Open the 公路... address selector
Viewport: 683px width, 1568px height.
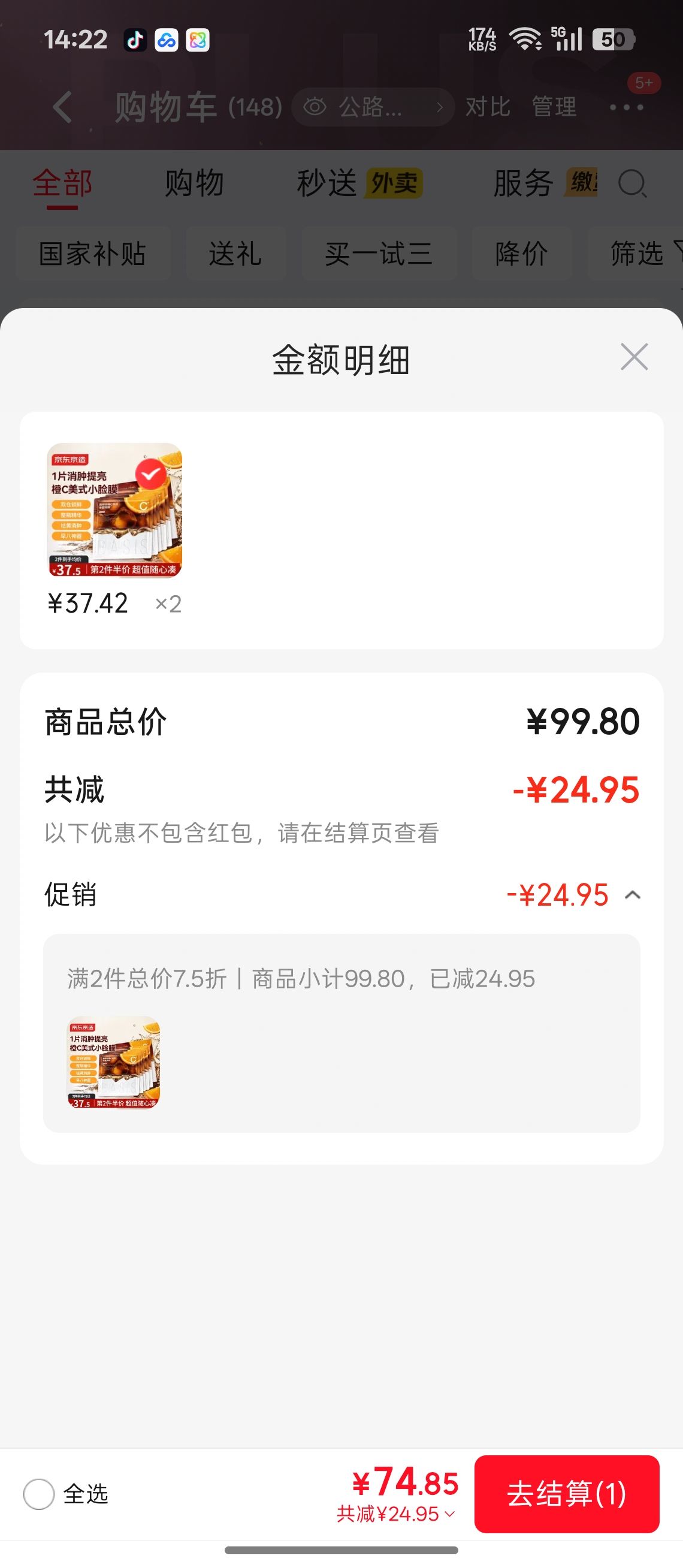(x=373, y=107)
